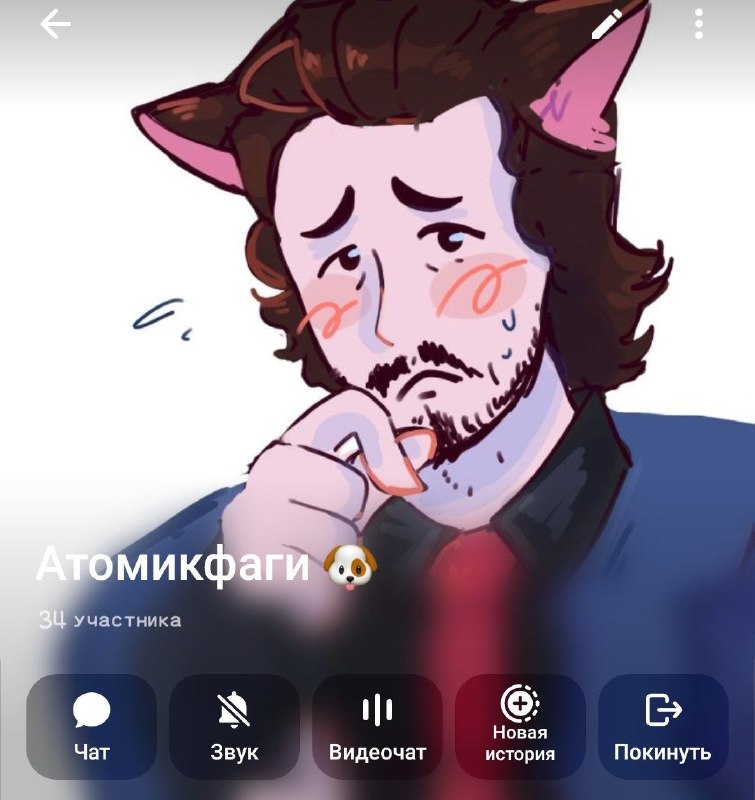Viewport: 755px width, 800px height.
Task: Start a Видеочат
Action: (x=377, y=727)
